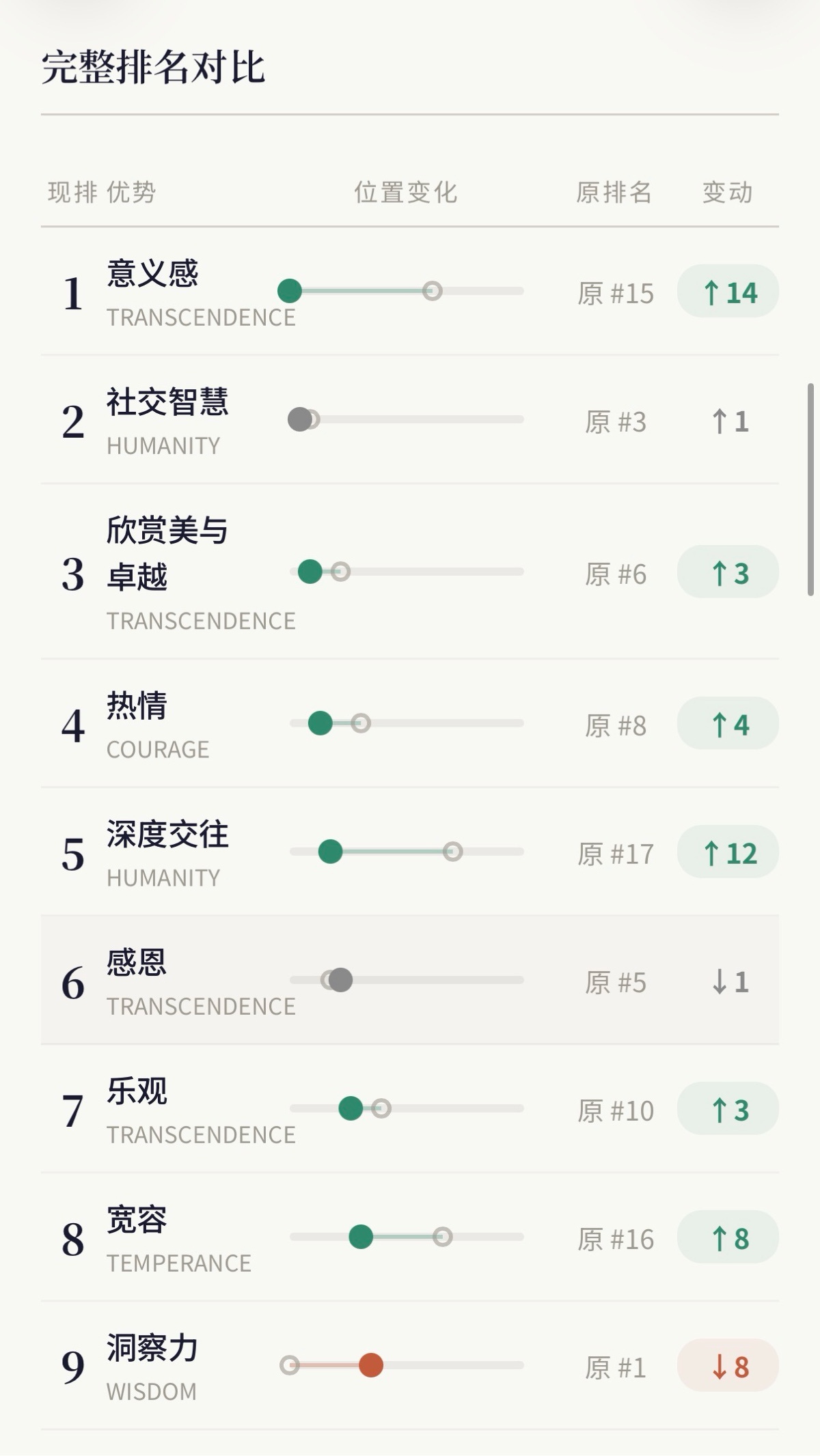Tap the 宽容 row
The height and width of the screenshot is (1456, 820).
pos(410,1237)
